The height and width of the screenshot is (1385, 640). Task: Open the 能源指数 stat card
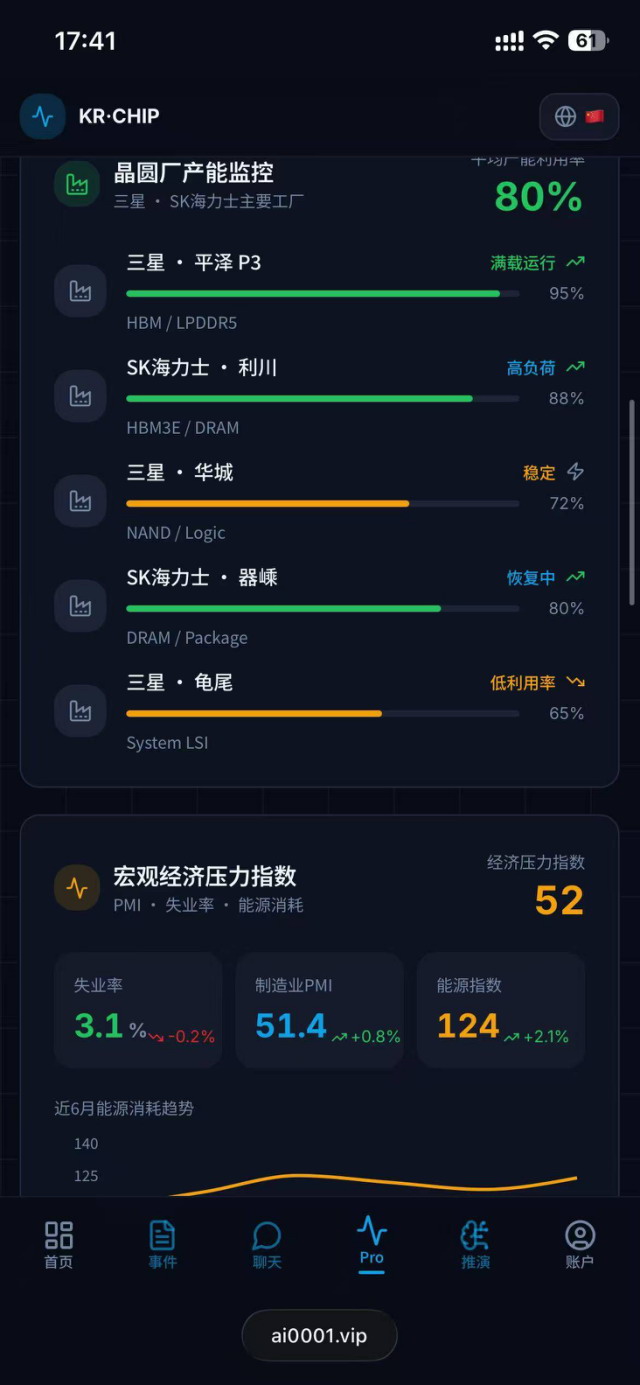501,1010
